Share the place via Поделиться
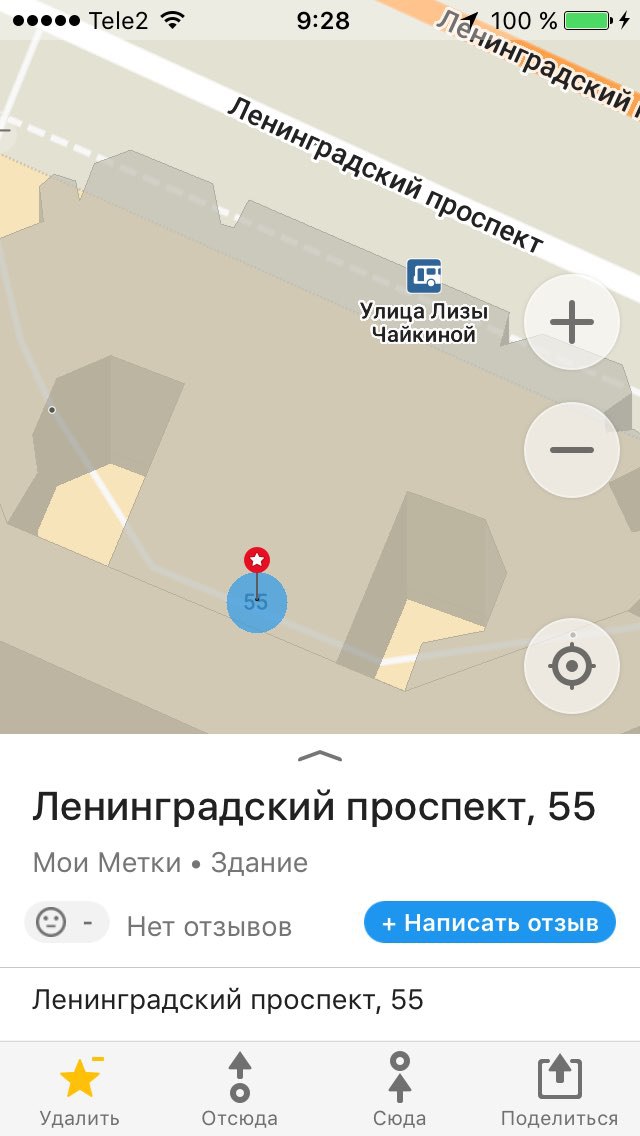Image resolution: width=640 pixels, height=1136 pixels. (x=560, y=1091)
